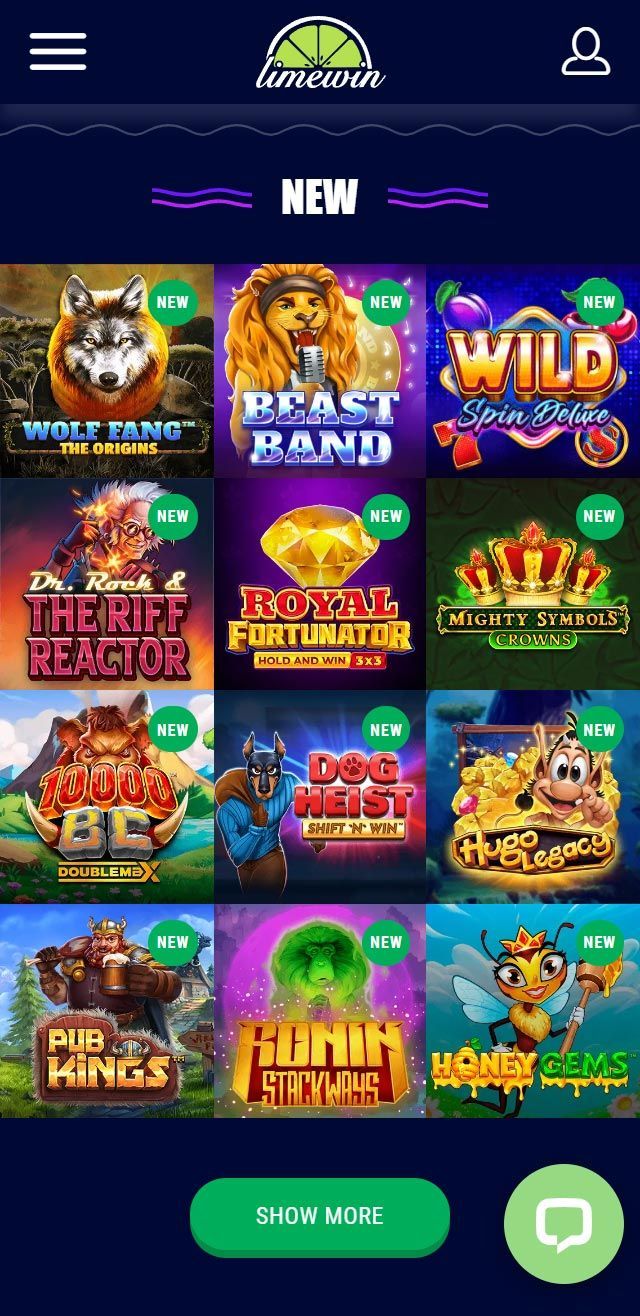Open Wolf Fang The Origins game
640x1316 pixels.
point(106,370)
